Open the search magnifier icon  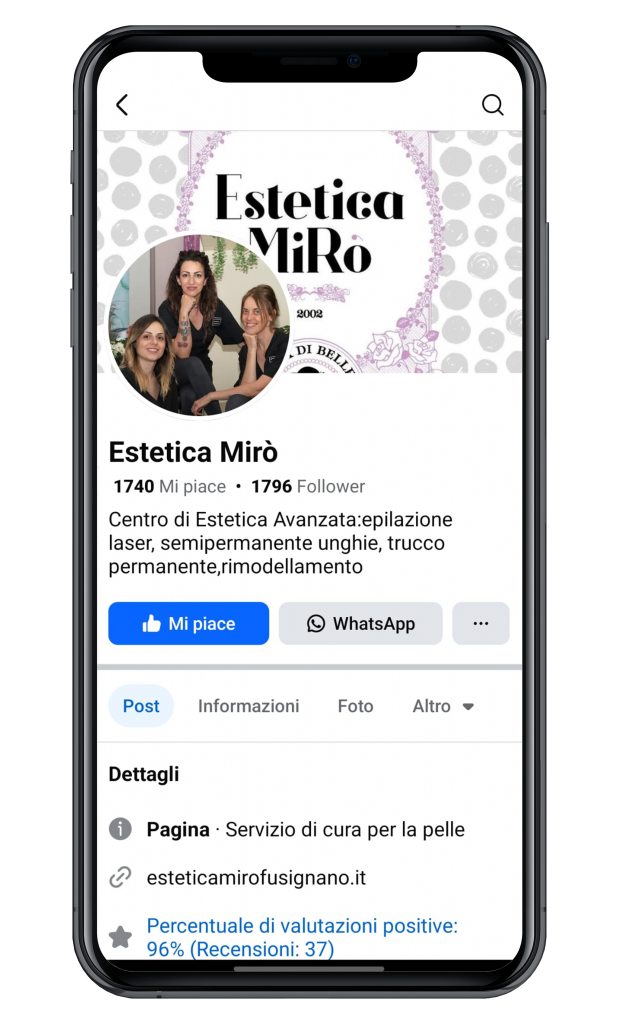492,105
